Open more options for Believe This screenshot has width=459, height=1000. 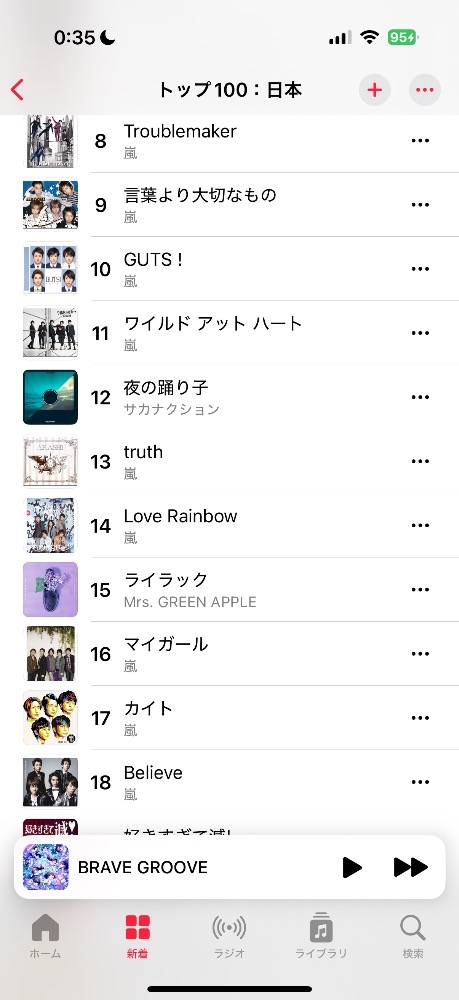[x=420, y=782]
